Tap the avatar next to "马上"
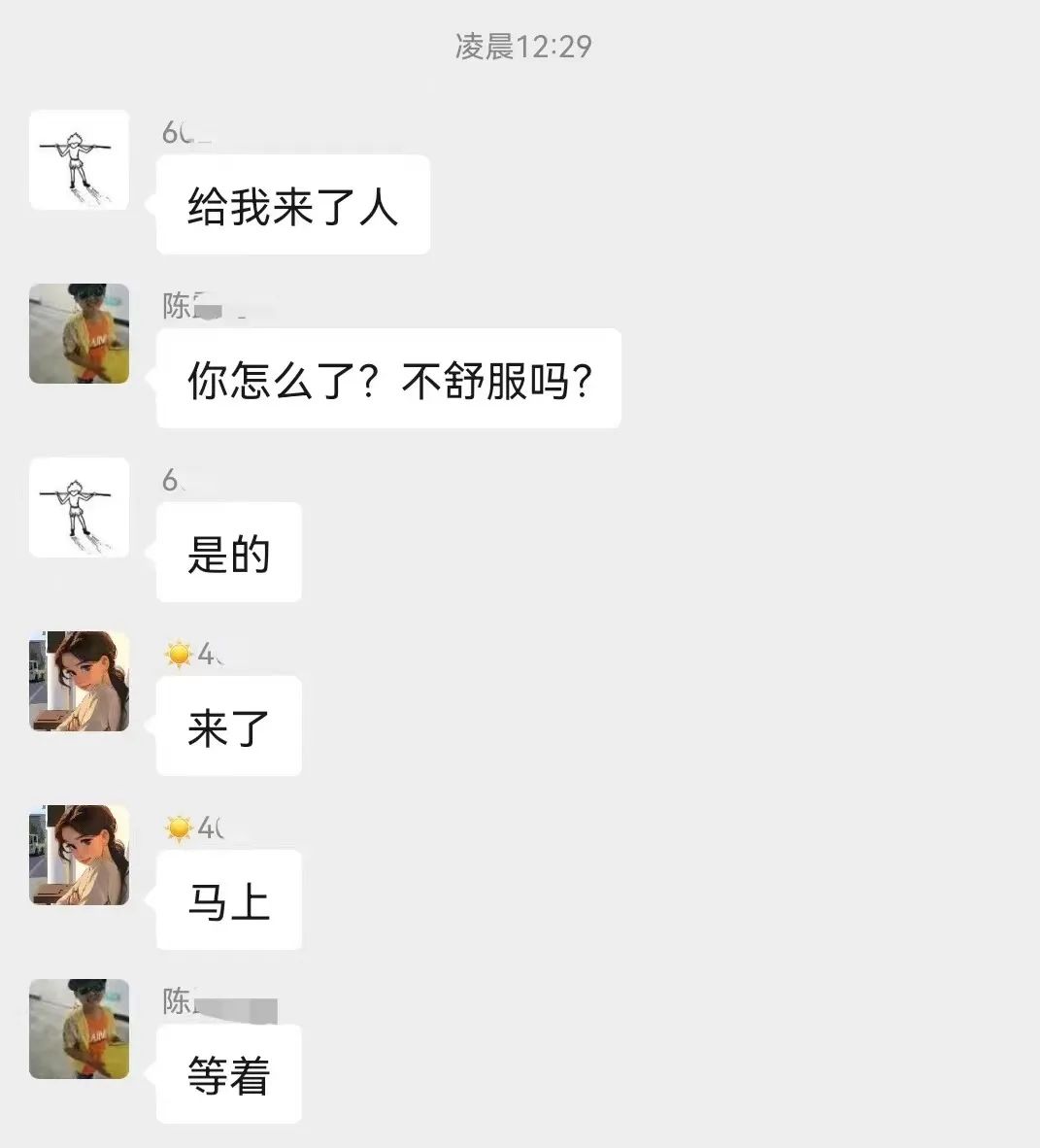1040x1148 pixels. [x=79, y=855]
